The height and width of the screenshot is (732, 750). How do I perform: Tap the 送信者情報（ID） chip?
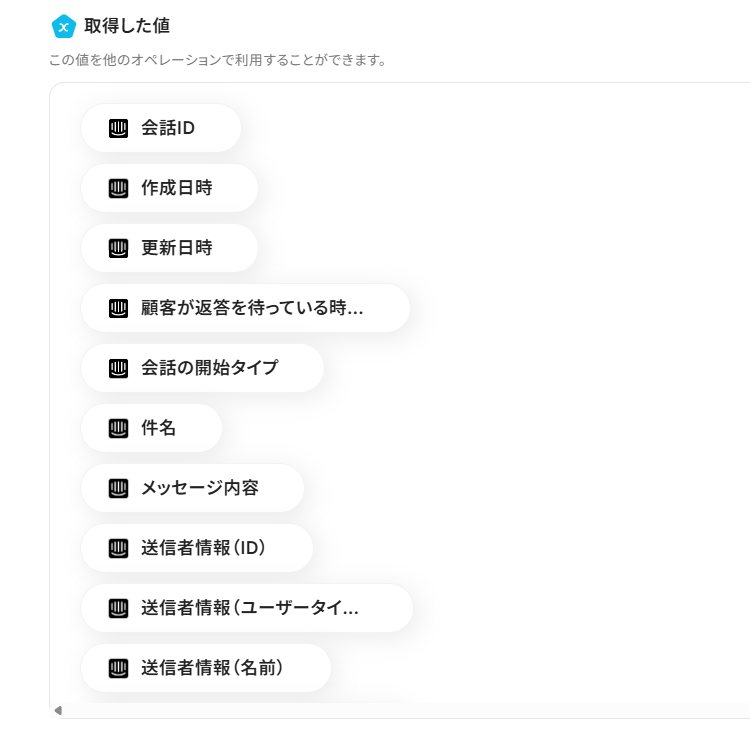click(x=196, y=548)
